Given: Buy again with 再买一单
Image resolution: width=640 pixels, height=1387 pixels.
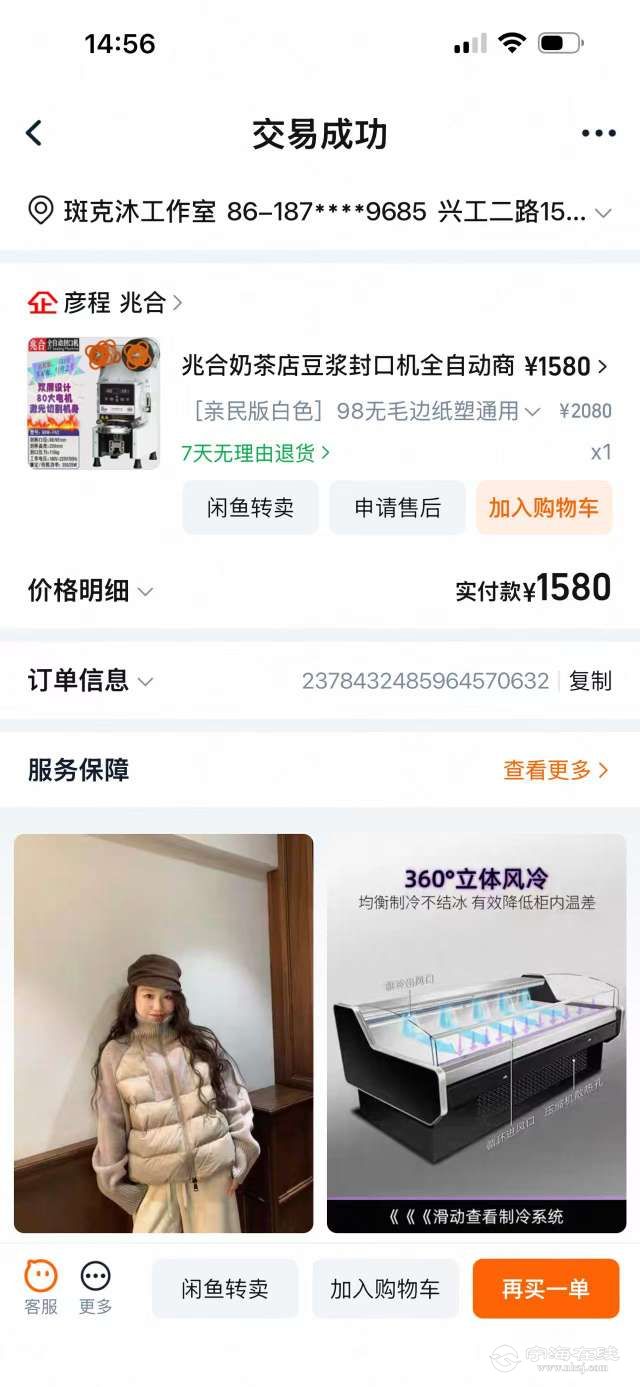Looking at the screenshot, I should point(545,1289).
